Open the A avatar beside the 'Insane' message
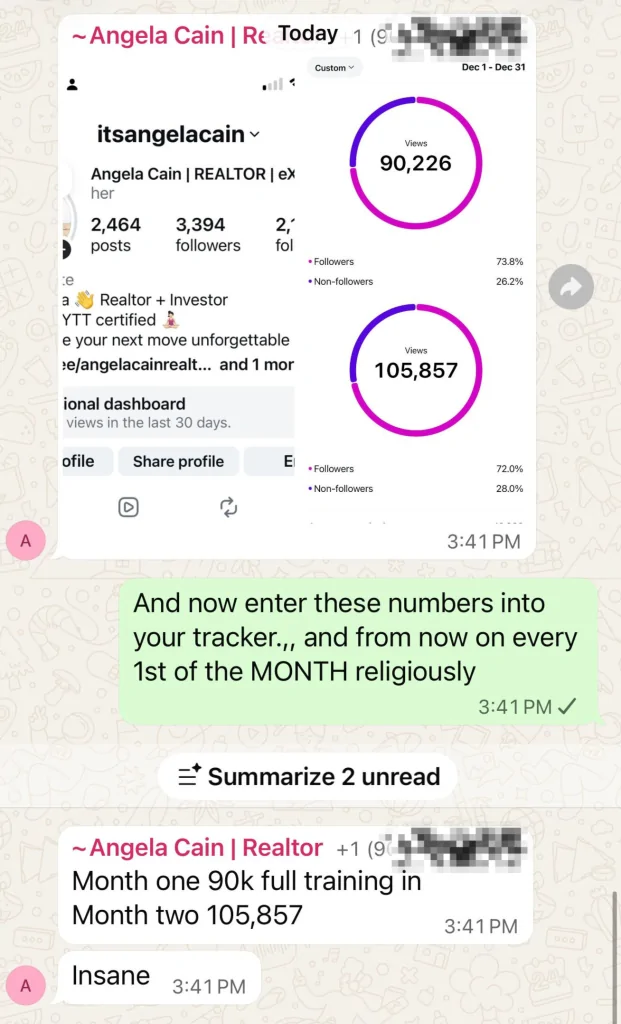The width and height of the screenshot is (621, 1024). [26, 986]
